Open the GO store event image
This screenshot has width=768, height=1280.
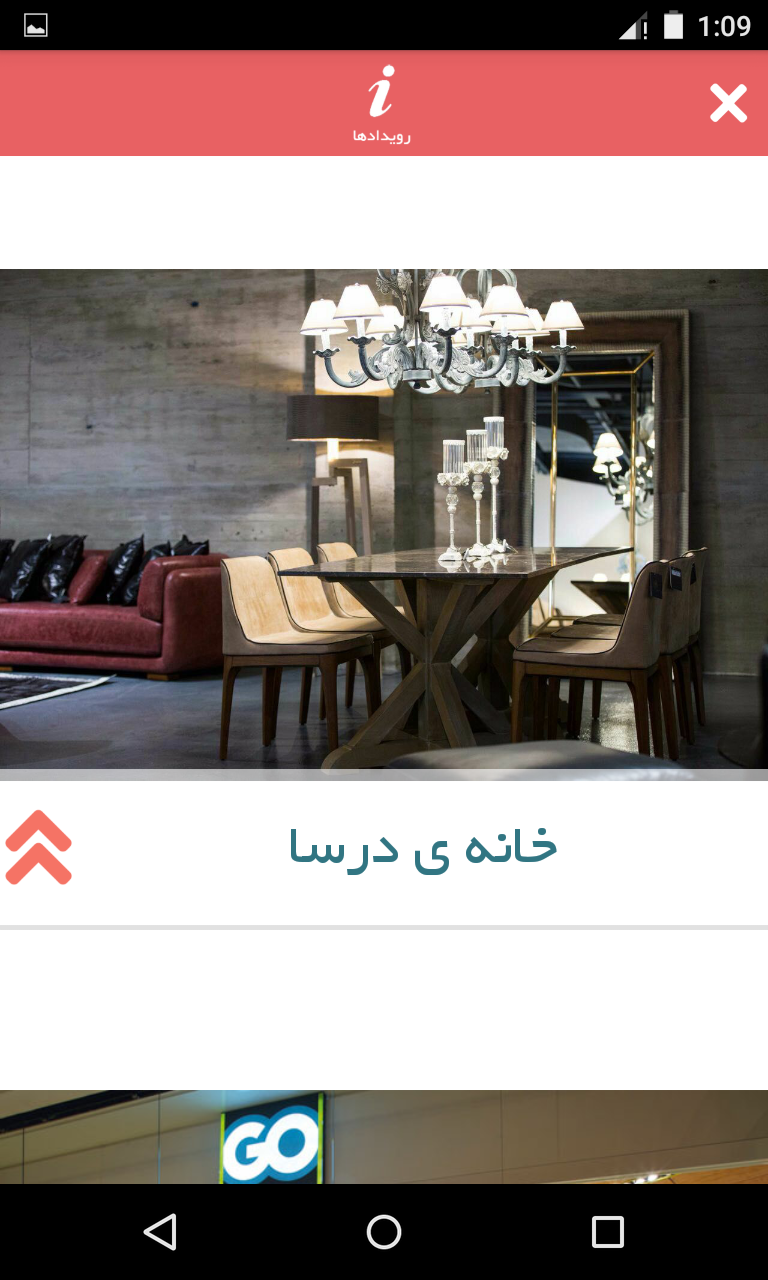(x=384, y=1137)
